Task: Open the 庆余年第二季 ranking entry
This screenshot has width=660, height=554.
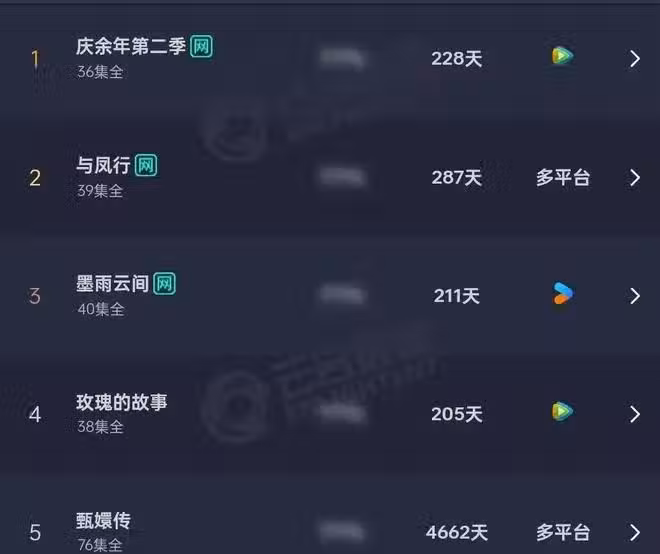Action: coord(131,47)
